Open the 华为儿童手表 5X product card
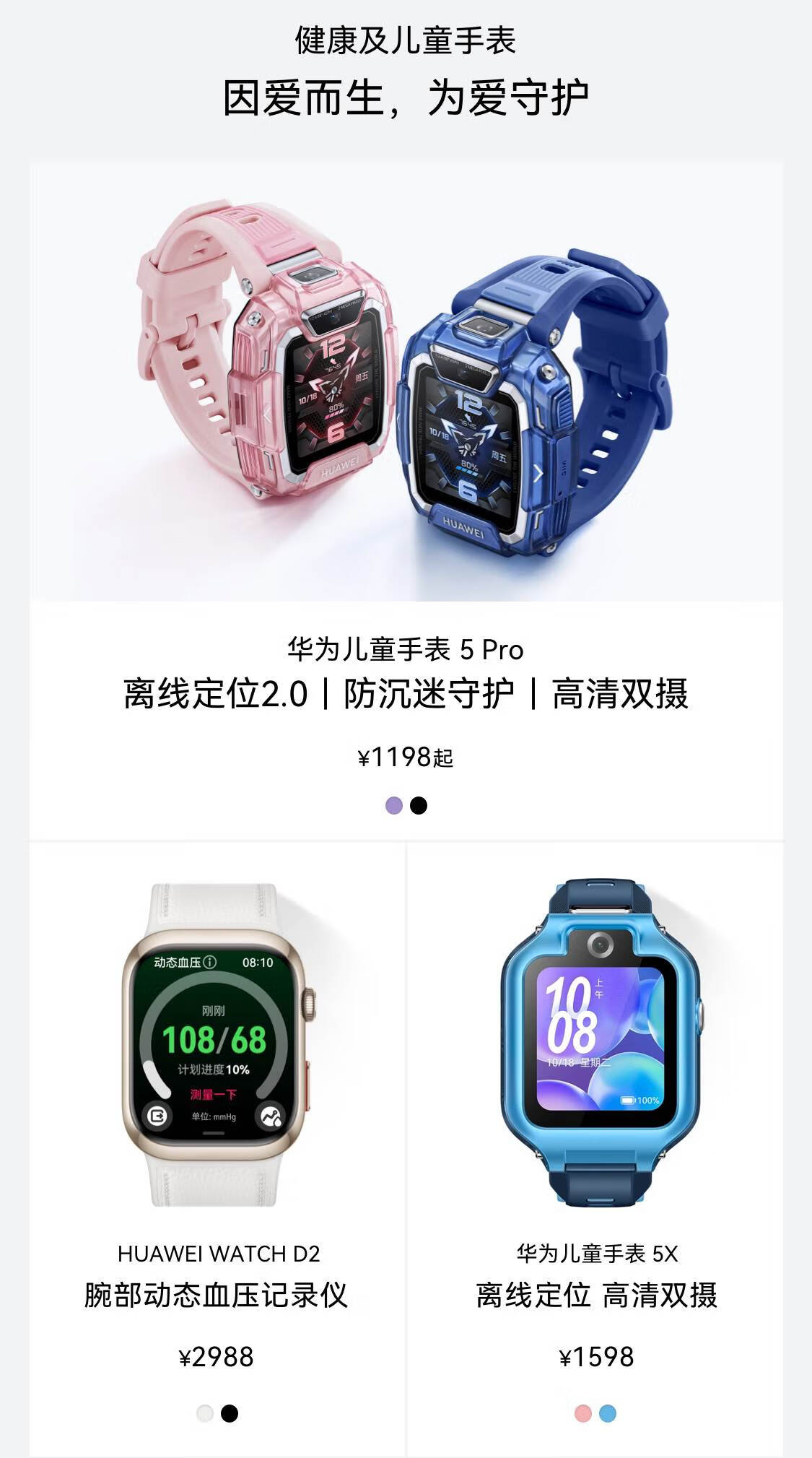The width and height of the screenshot is (812, 1458). [596, 1047]
